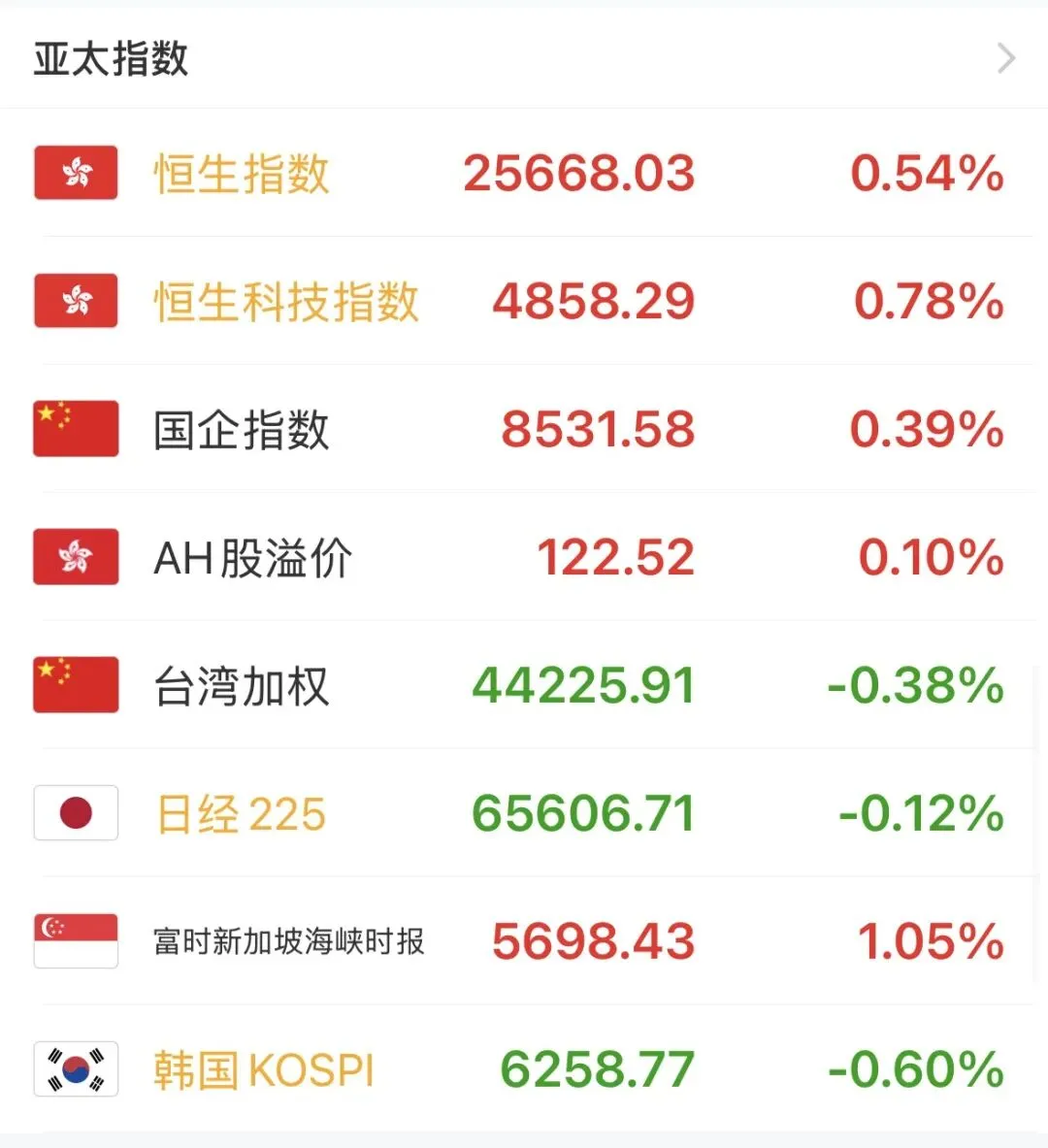Open the AH股溢价 row
Image resolution: width=1048 pixels, height=1148 pixels.
pyautogui.click(x=524, y=557)
